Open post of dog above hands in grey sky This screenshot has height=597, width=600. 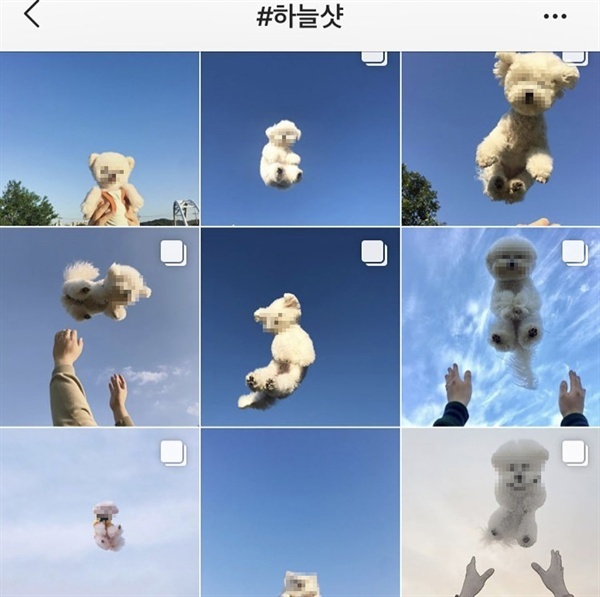tap(500, 513)
